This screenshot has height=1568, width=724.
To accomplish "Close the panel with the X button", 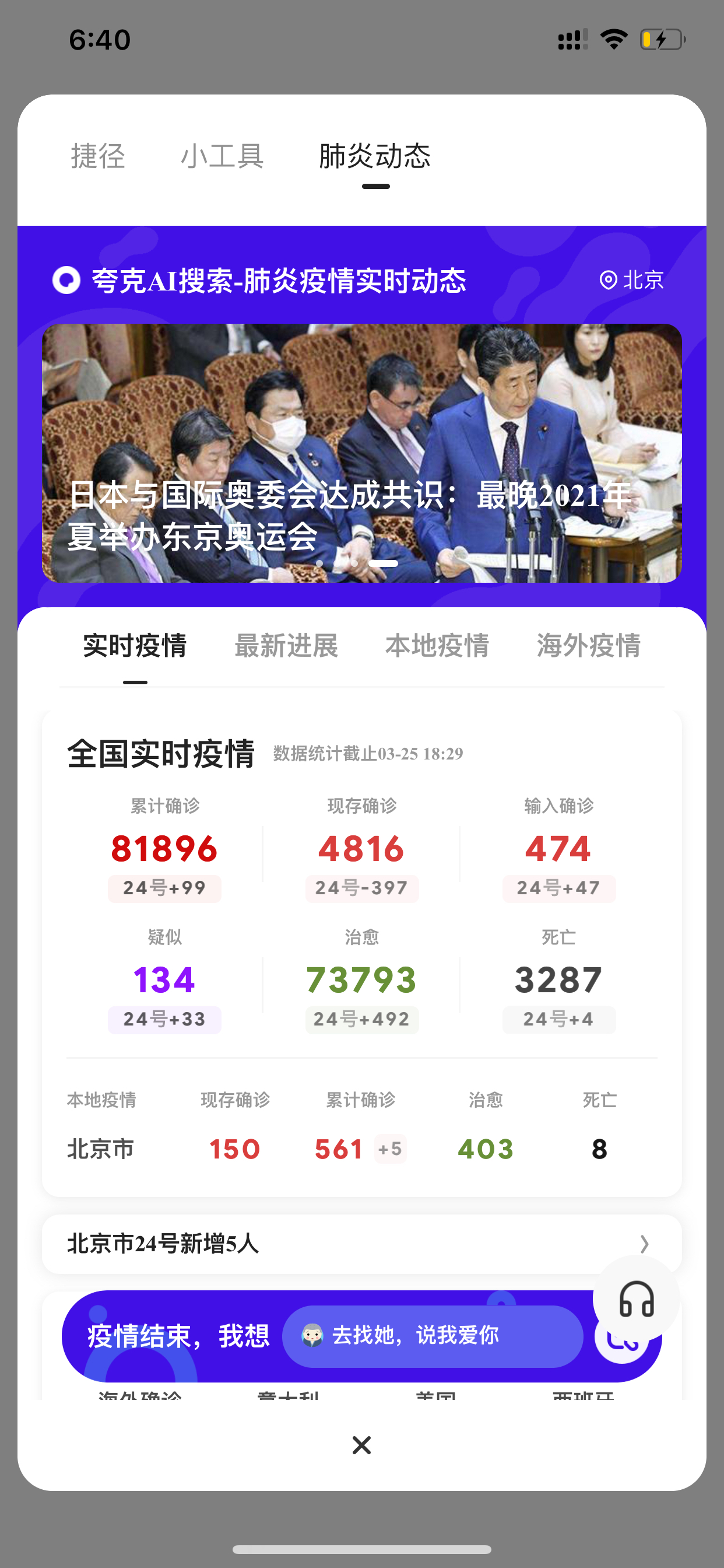I will [361, 1444].
